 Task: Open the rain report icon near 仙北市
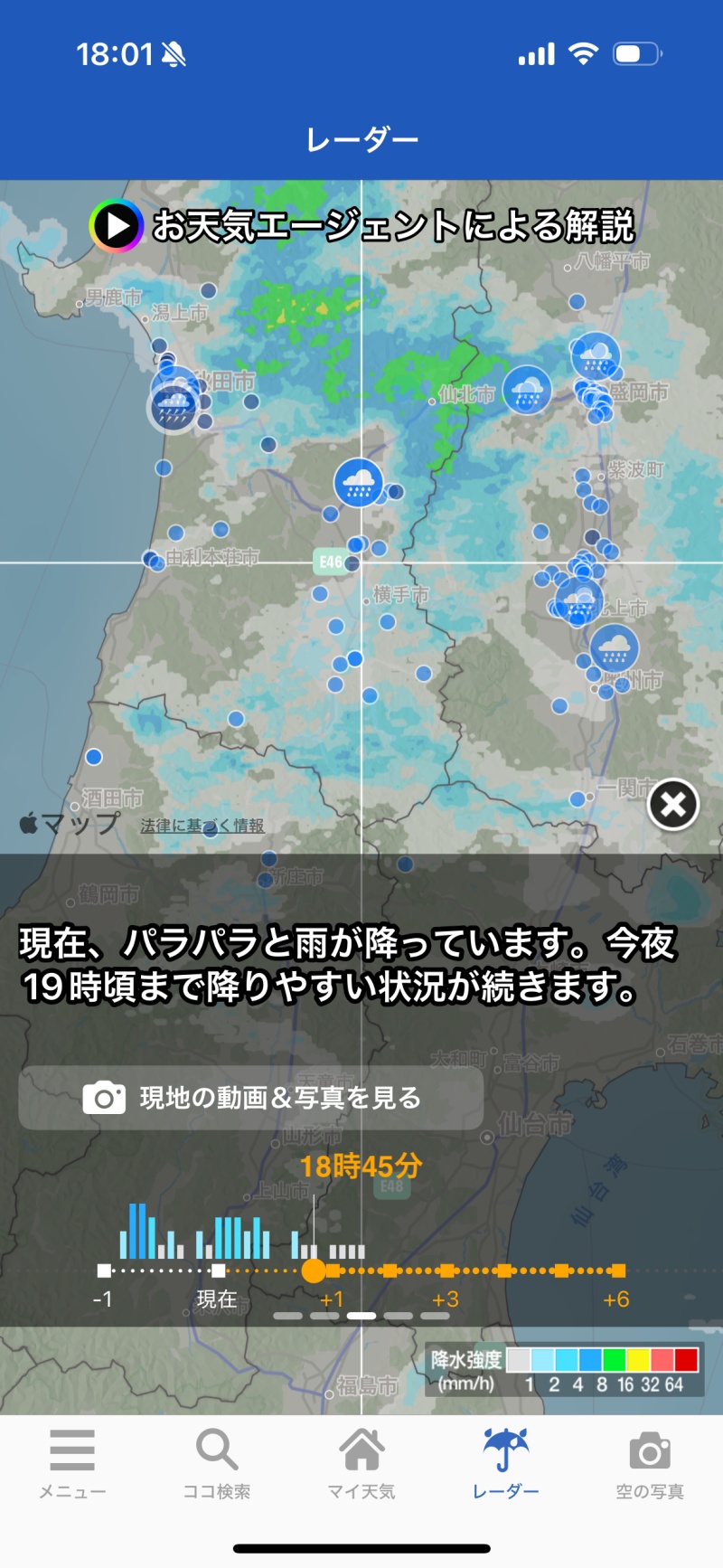527,390
